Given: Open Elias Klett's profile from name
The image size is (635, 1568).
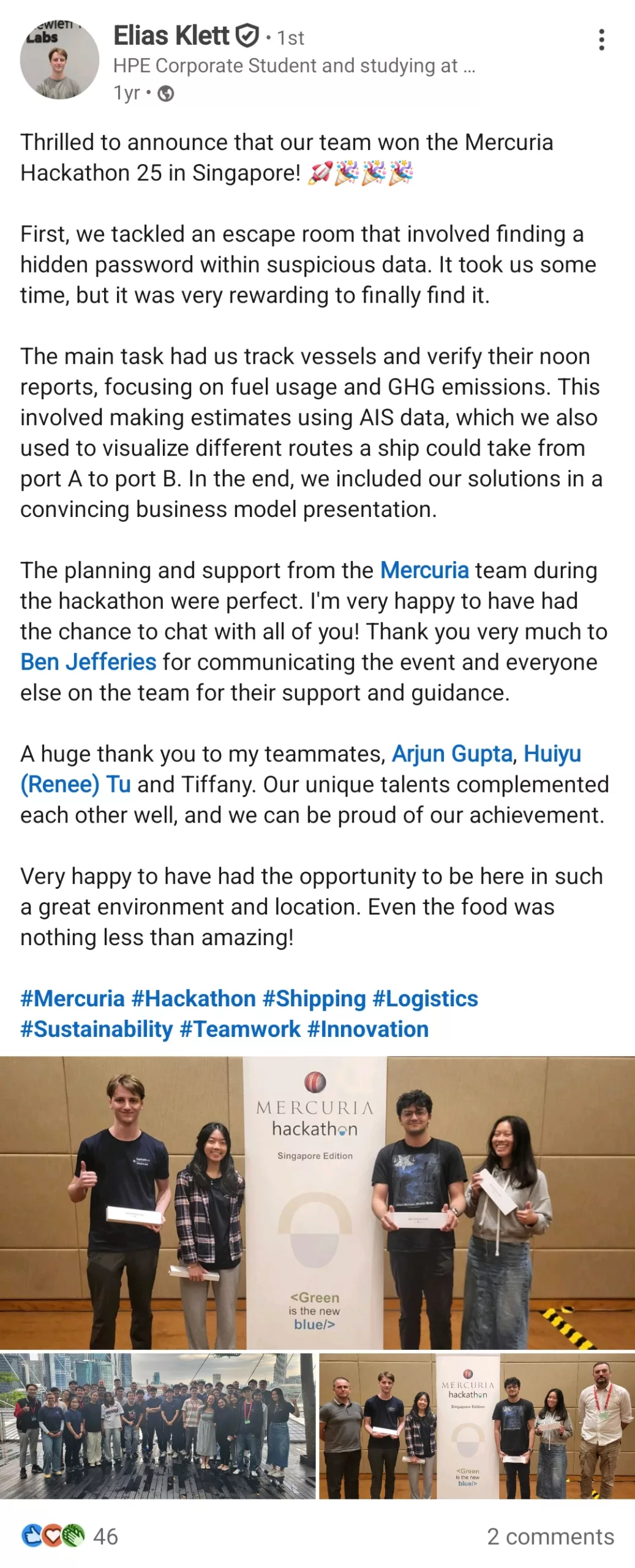Looking at the screenshot, I should pyautogui.click(x=171, y=36).
